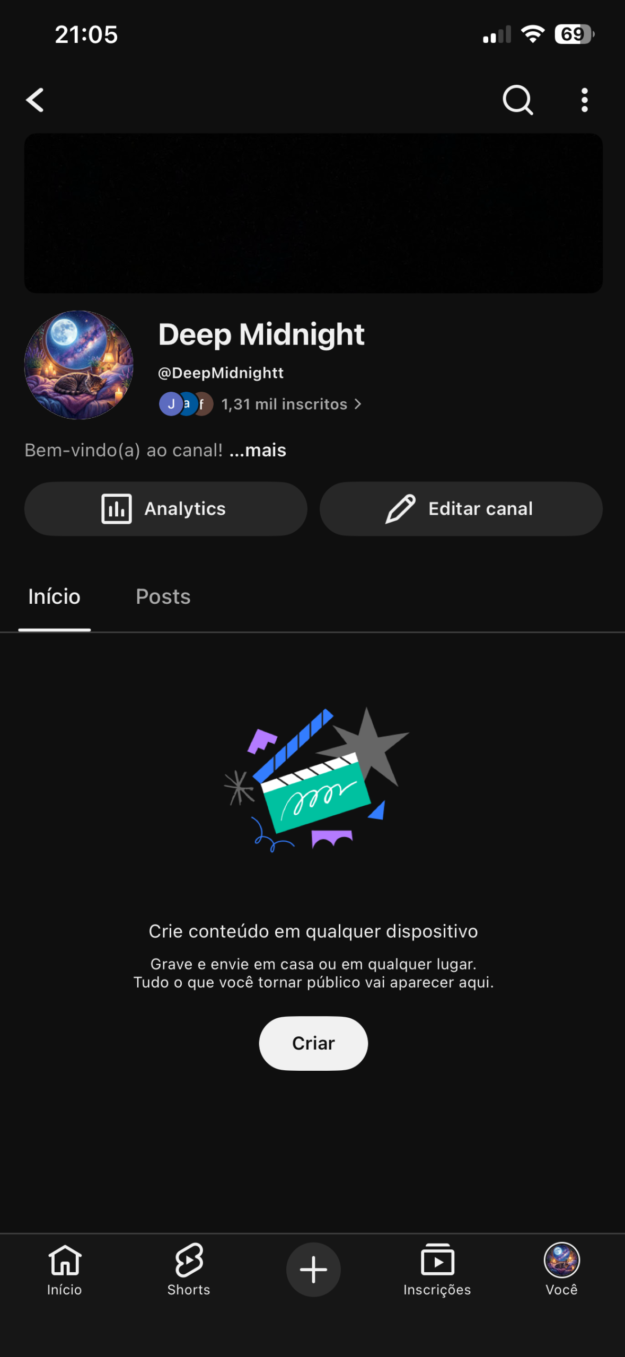Open the Você profile tab

[561, 1271]
